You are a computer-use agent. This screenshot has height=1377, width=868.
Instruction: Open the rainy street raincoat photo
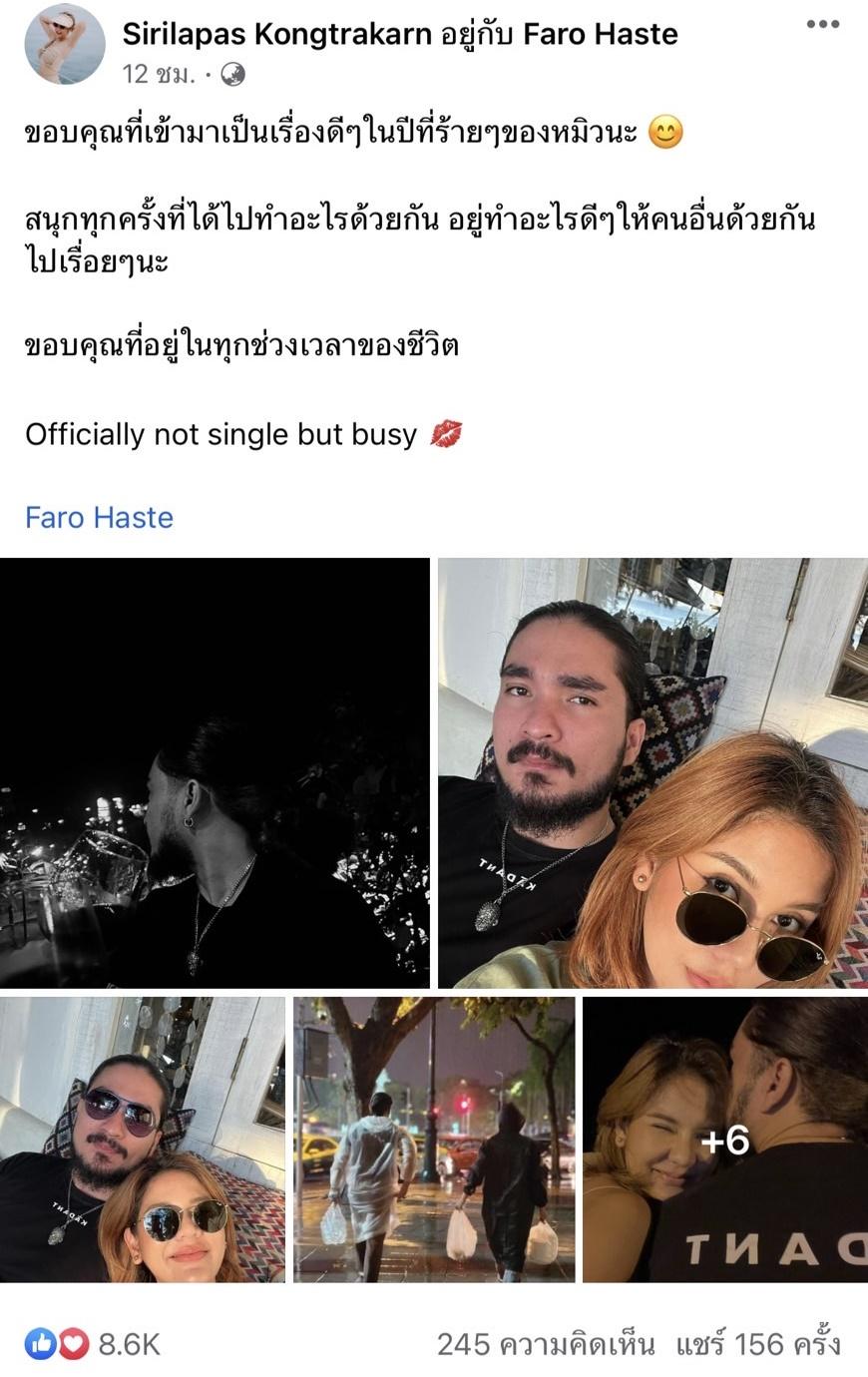click(x=434, y=1139)
